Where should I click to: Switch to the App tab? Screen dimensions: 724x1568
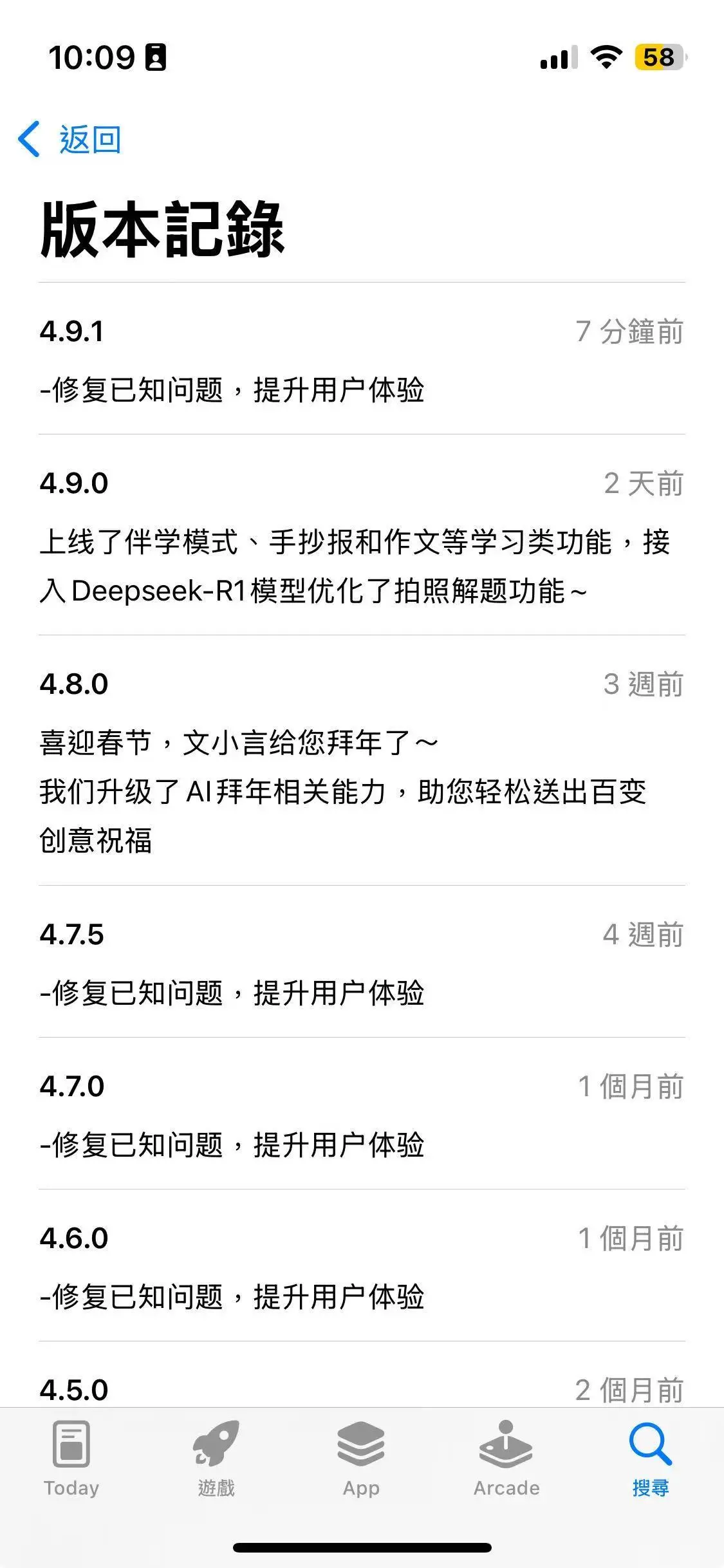[361, 1459]
